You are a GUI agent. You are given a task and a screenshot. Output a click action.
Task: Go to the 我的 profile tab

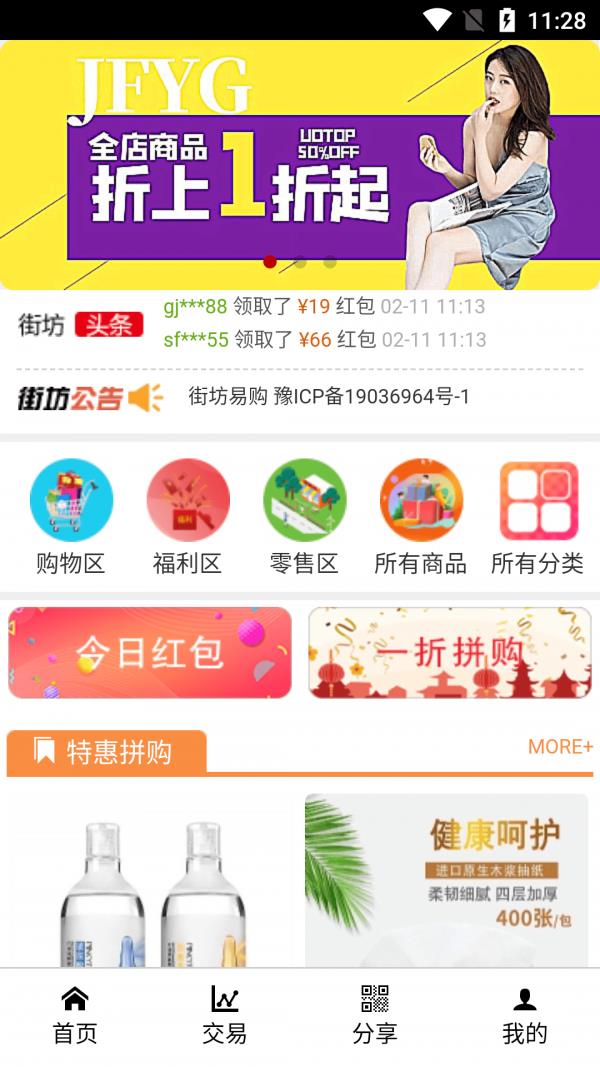(525, 1014)
